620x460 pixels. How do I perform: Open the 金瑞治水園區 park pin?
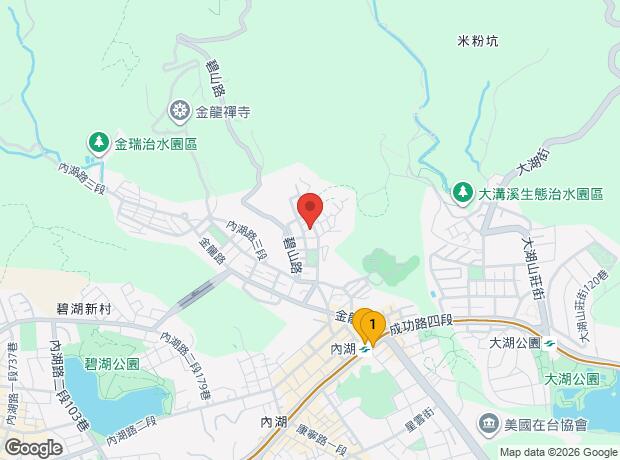click(x=99, y=144)
